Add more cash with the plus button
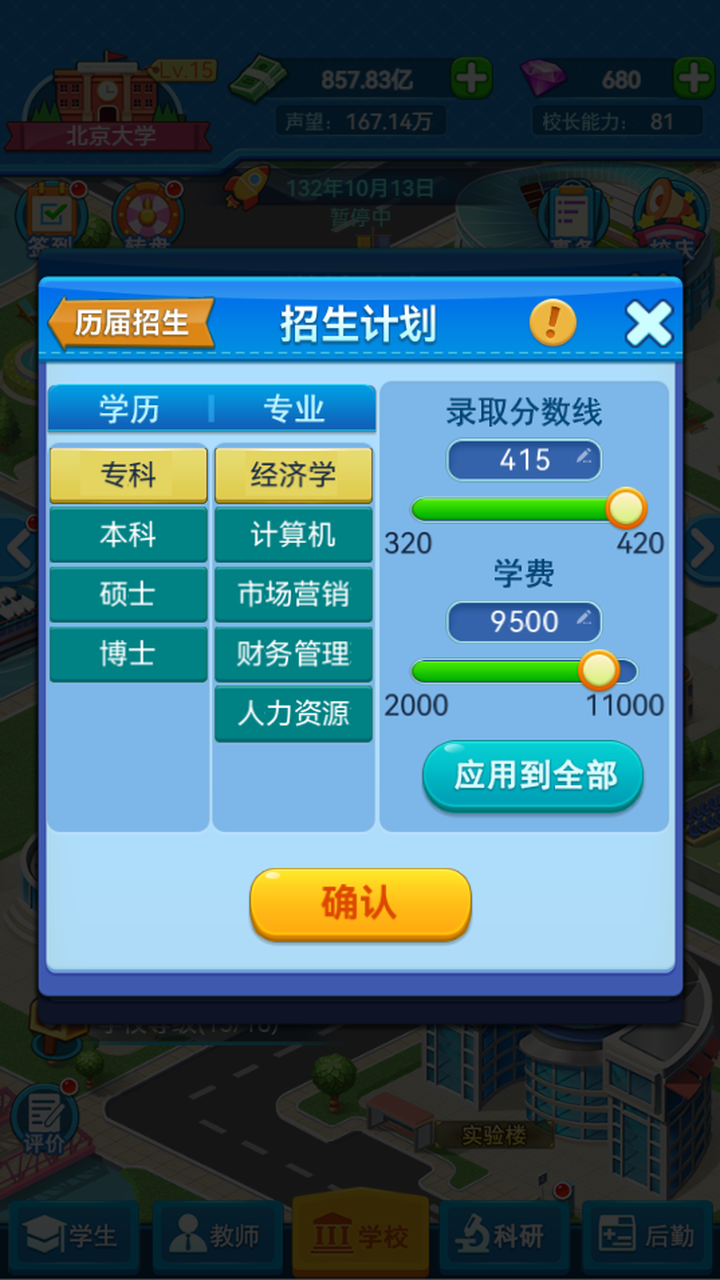Image resolution: width=720 pixels, height=1280 pixels. click(471, 78)
